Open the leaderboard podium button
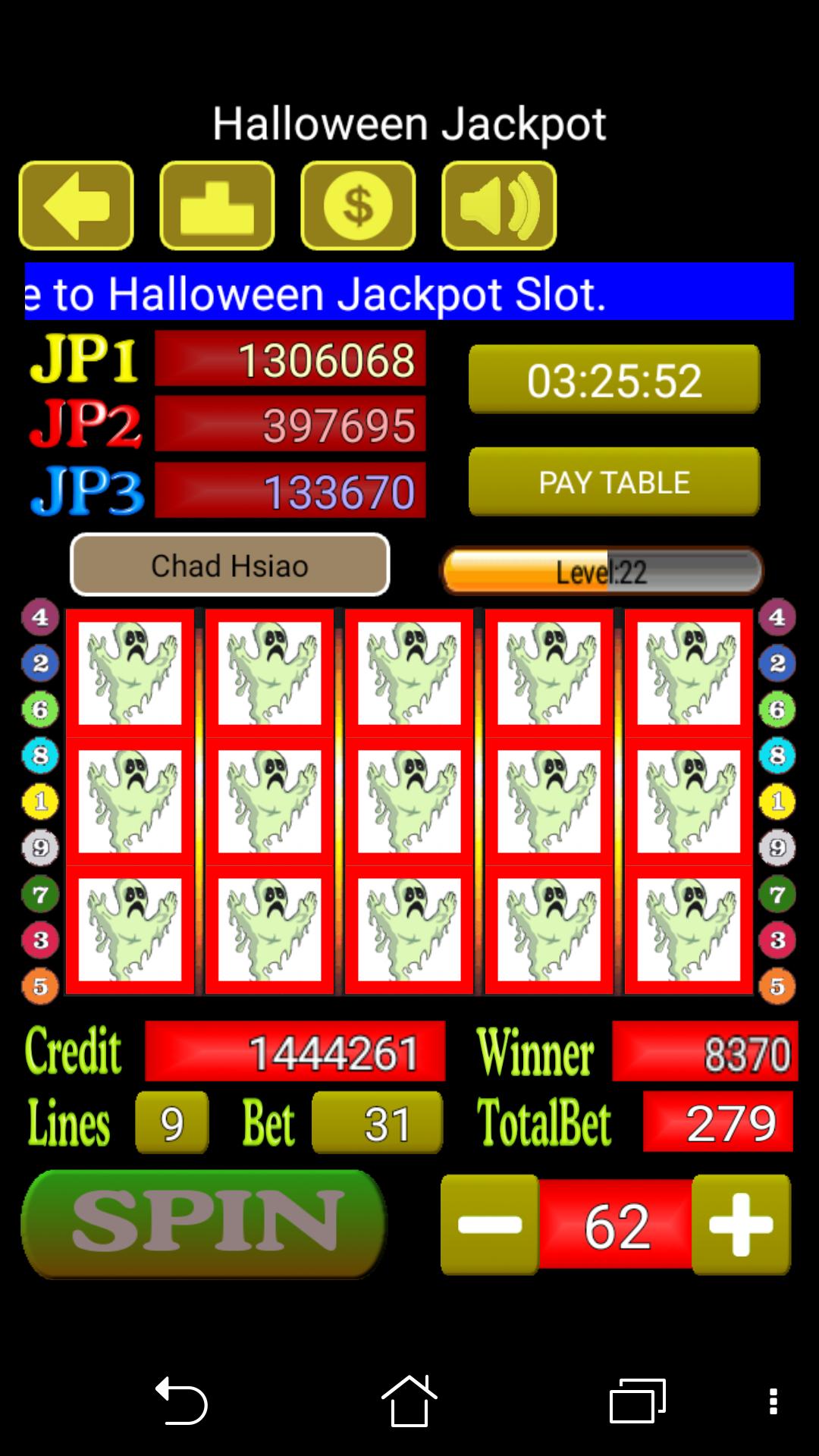 (x=217, y=206)
